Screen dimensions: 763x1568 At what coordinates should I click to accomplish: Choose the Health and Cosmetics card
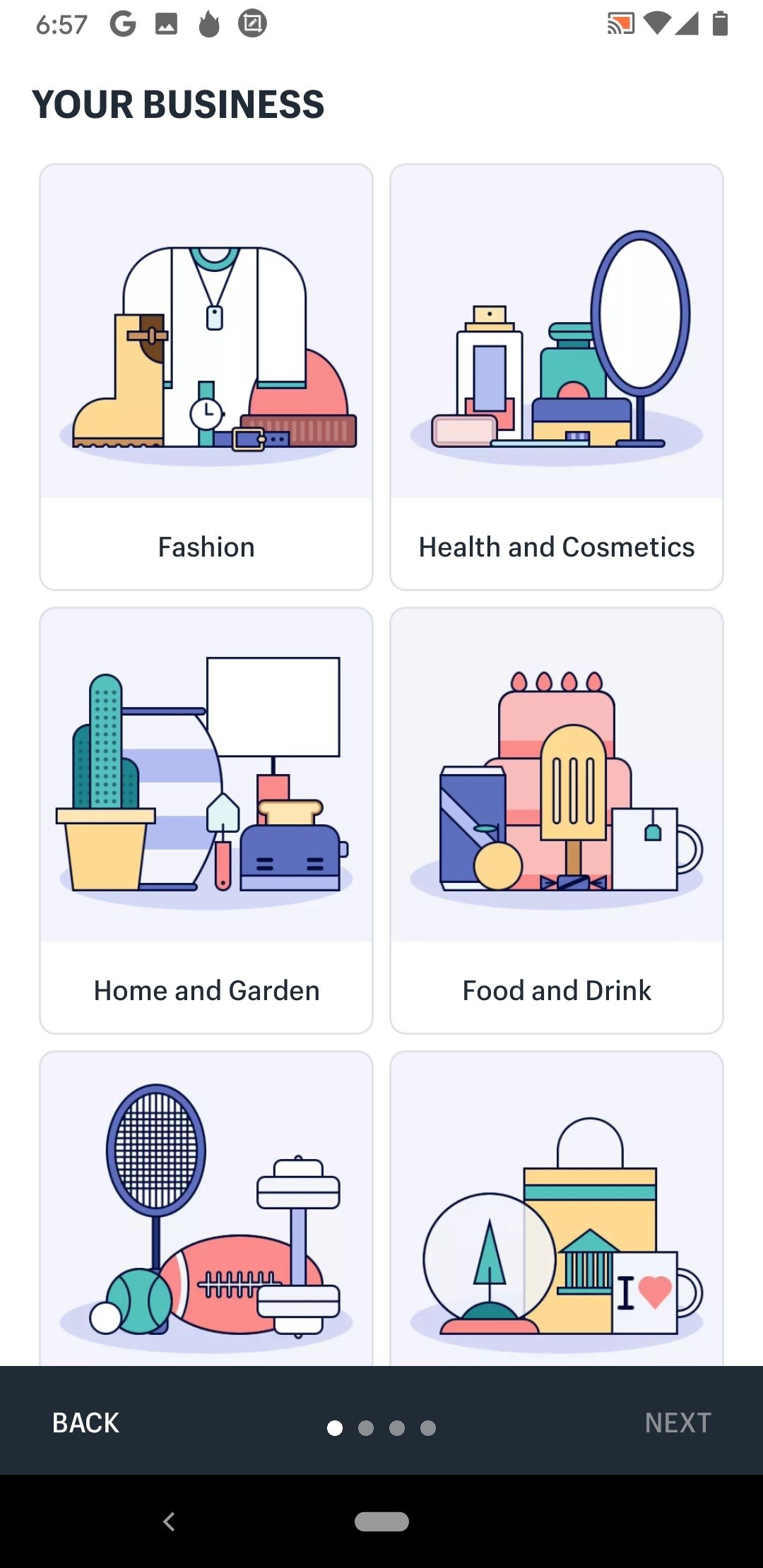tap(557, 377)
